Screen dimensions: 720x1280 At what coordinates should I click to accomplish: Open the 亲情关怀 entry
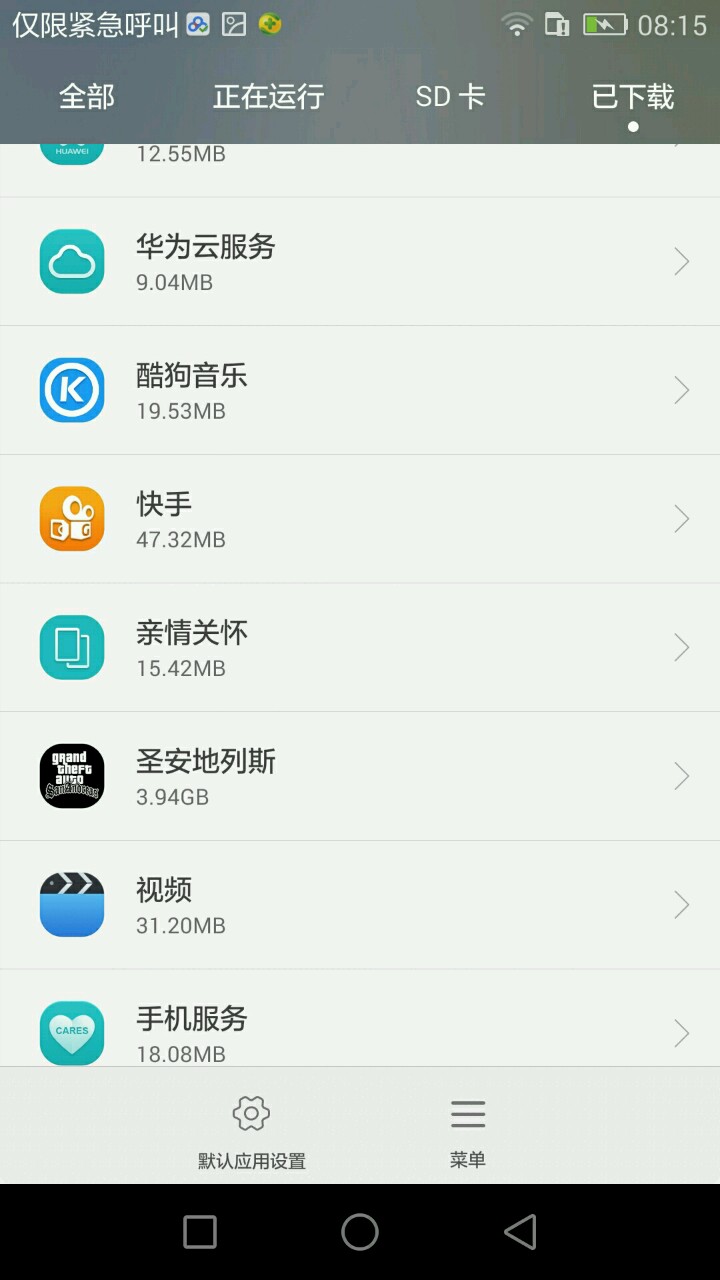(x=360, y=647)
